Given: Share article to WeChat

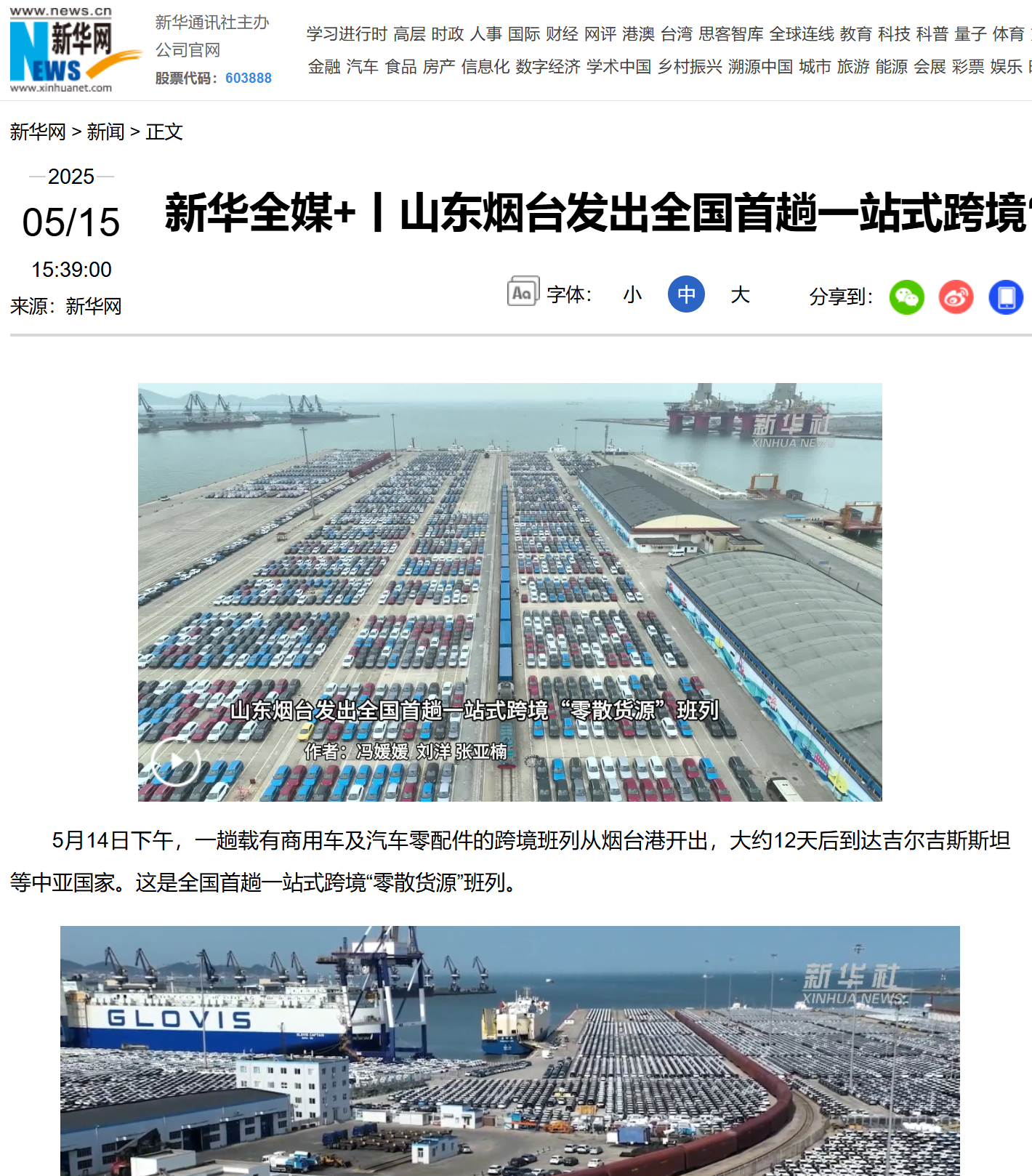Looking at the screenshot, I should click(906, 297).
